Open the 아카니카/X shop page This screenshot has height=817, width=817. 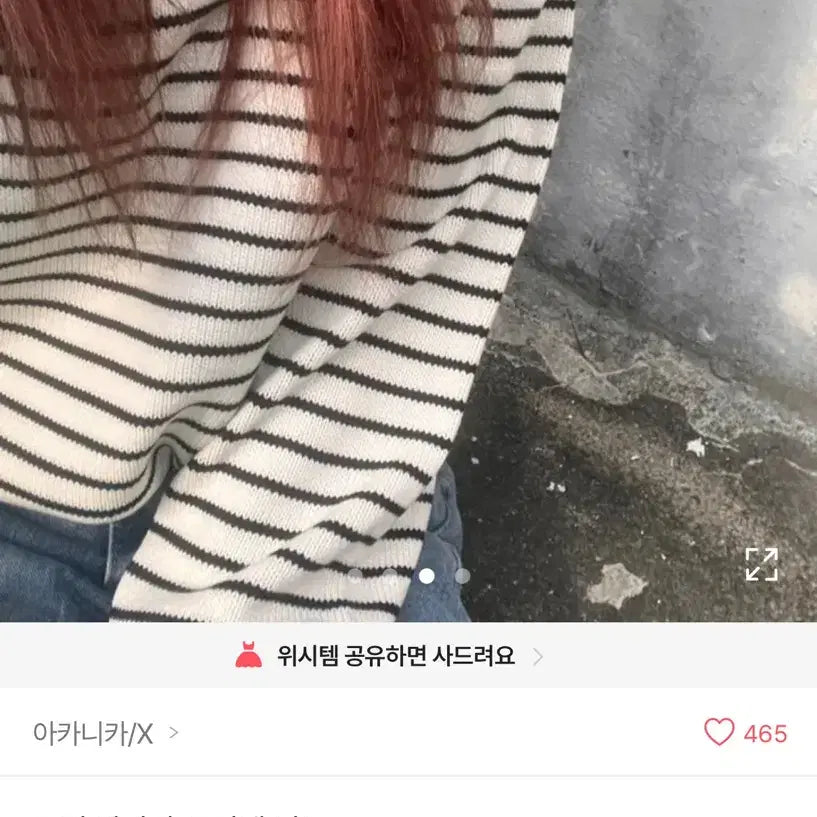pyautogui.click(x=105, y=733)
